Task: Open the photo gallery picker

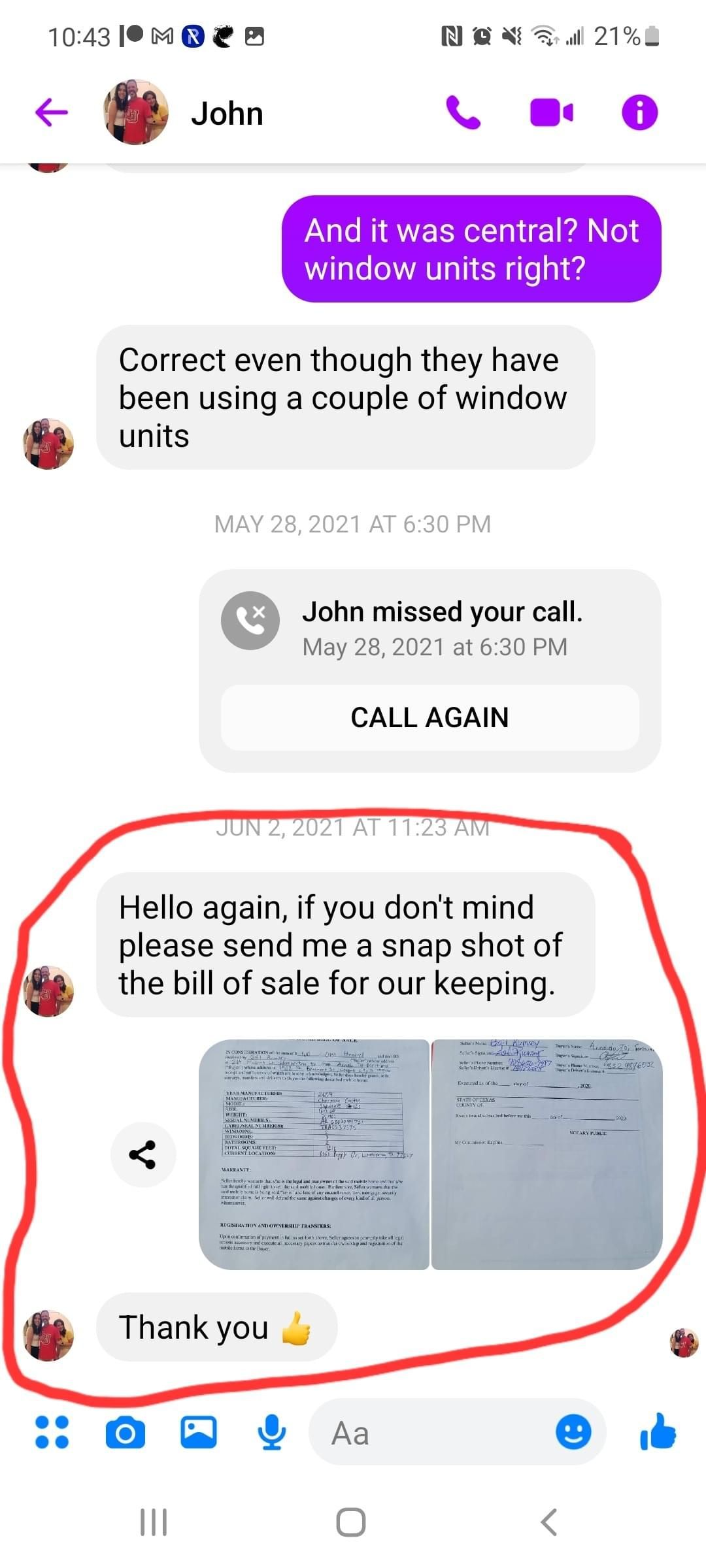Action: coord(198,1433)
